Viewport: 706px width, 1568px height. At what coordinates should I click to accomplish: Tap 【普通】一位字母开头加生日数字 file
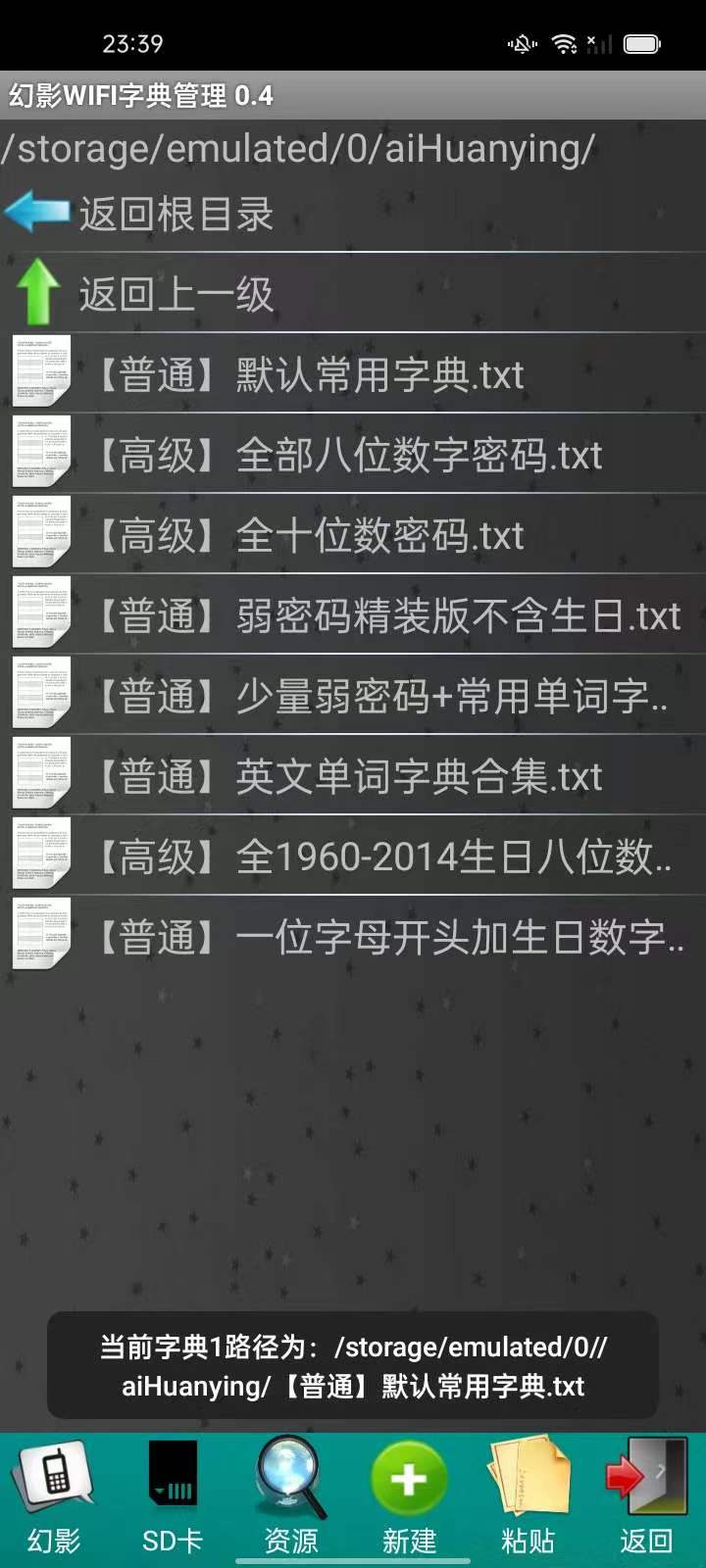tap(353, 936)
